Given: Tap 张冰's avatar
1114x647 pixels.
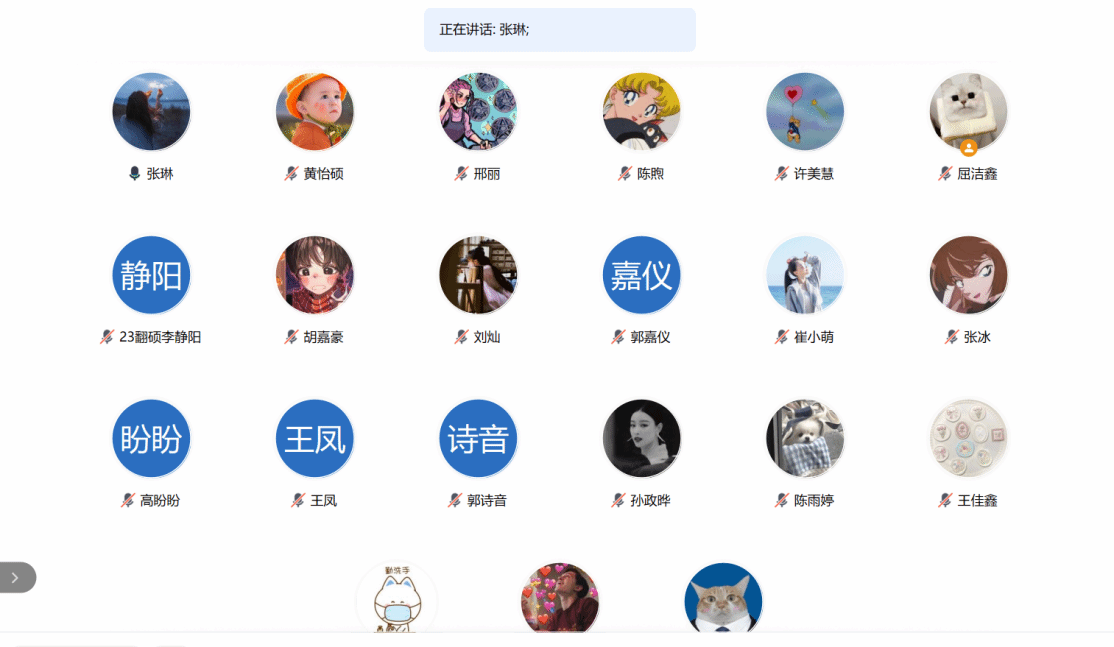Looking at the screenshot, I should click(968, 275).
